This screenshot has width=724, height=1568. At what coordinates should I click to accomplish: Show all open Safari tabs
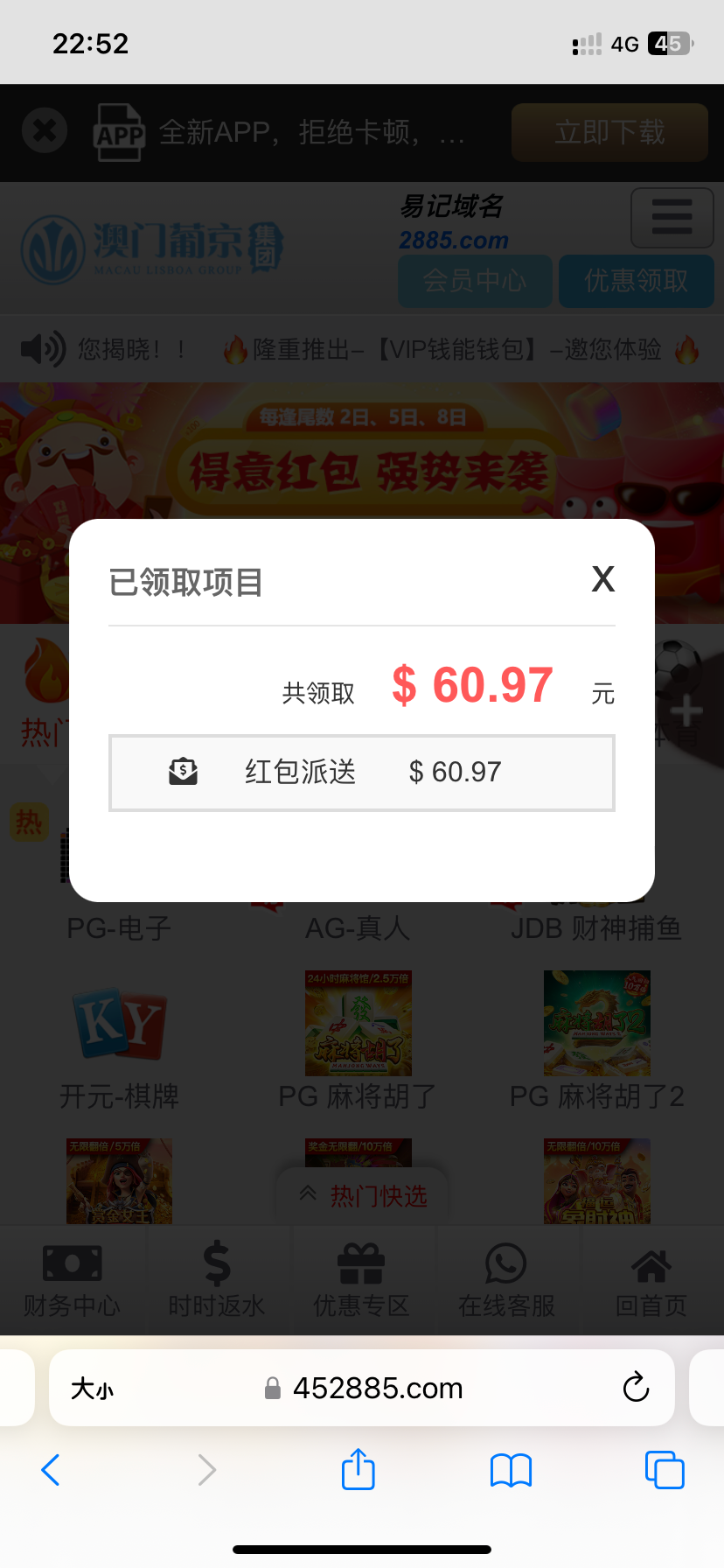[665, 1470]
